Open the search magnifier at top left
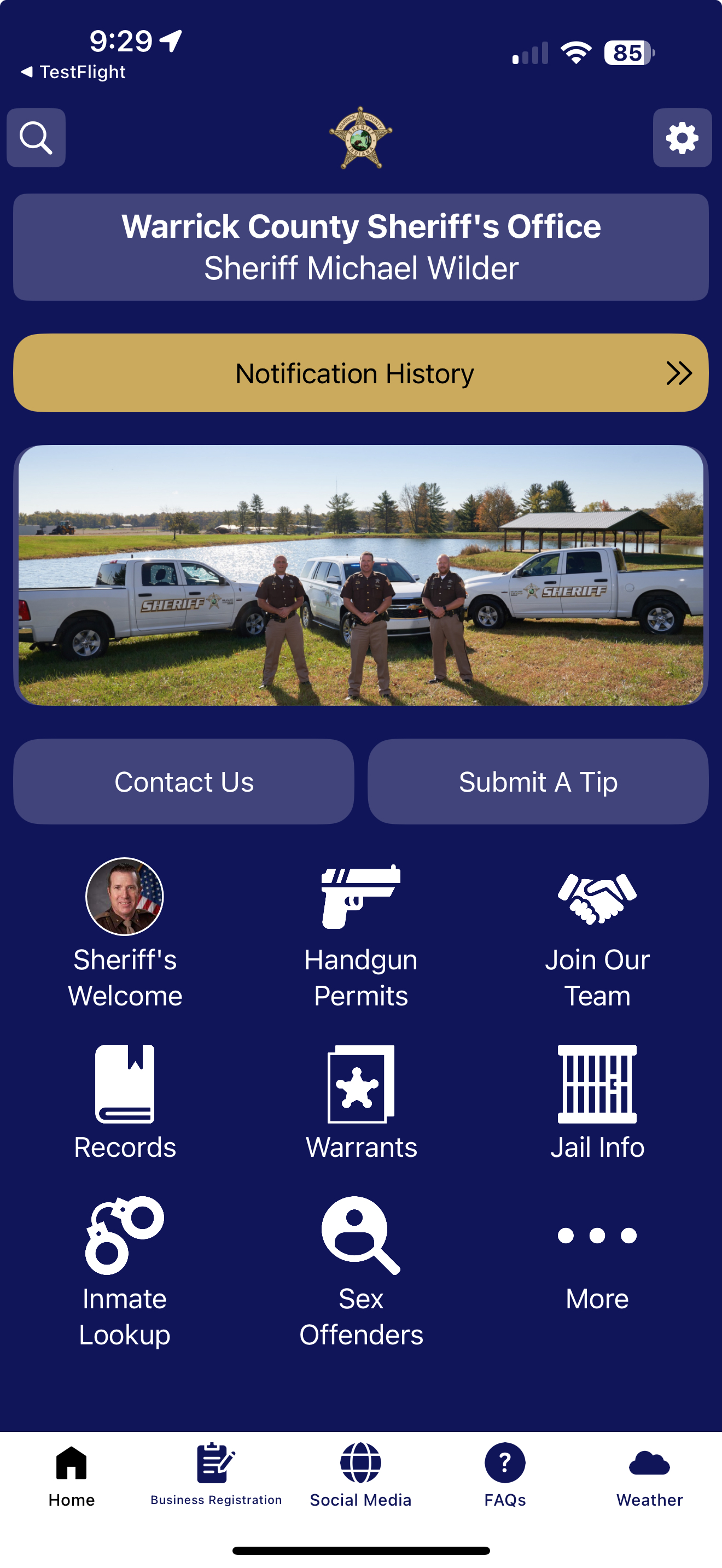The width and height of the screenshot is (722, 1568). pyautogui.click(x=36, y=138)
